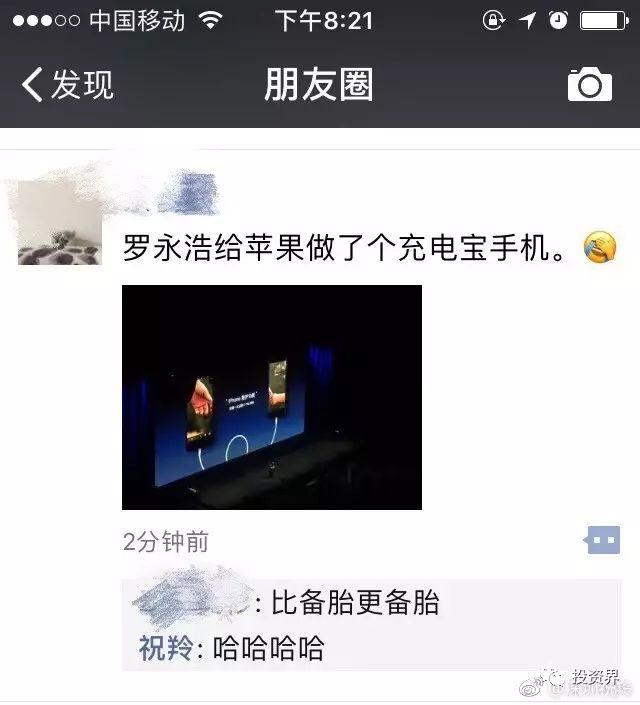The image size is (640, 705).
Task: Reply to 祝羚's comment 哈哈哈哈
Action: click(260, 648)
